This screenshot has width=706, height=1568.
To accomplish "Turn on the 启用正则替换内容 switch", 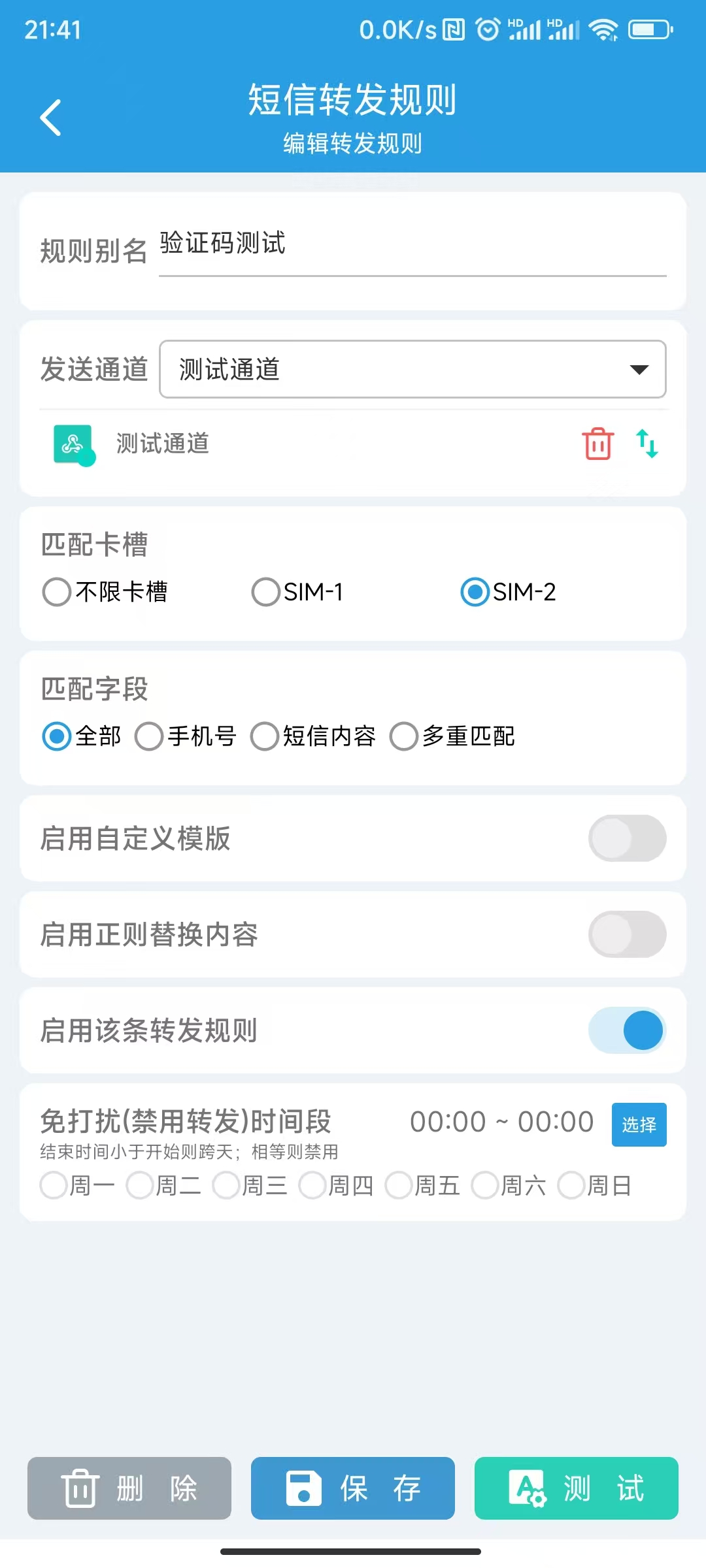I will pos(626,934).
